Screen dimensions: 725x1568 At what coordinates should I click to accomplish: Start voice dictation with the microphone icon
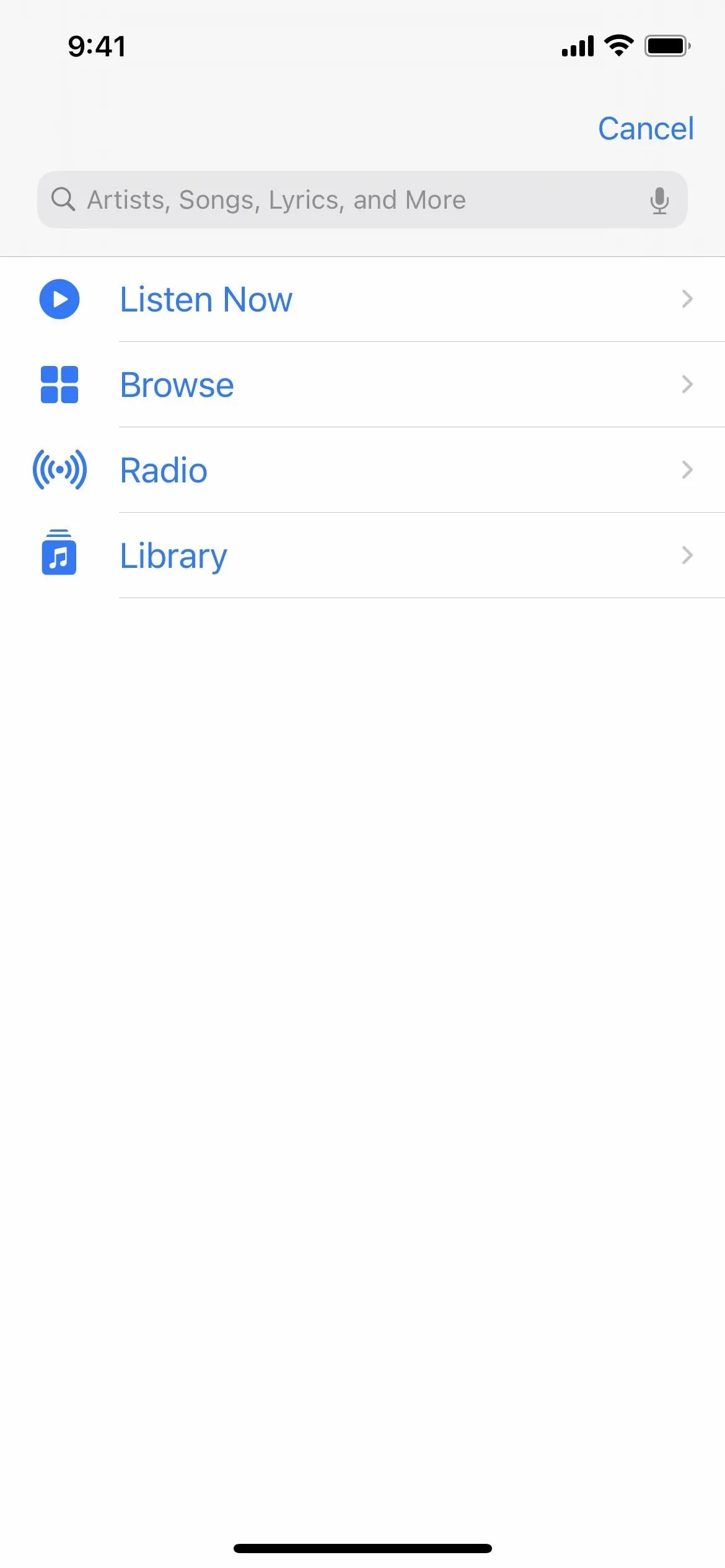[x=659, y=201]
